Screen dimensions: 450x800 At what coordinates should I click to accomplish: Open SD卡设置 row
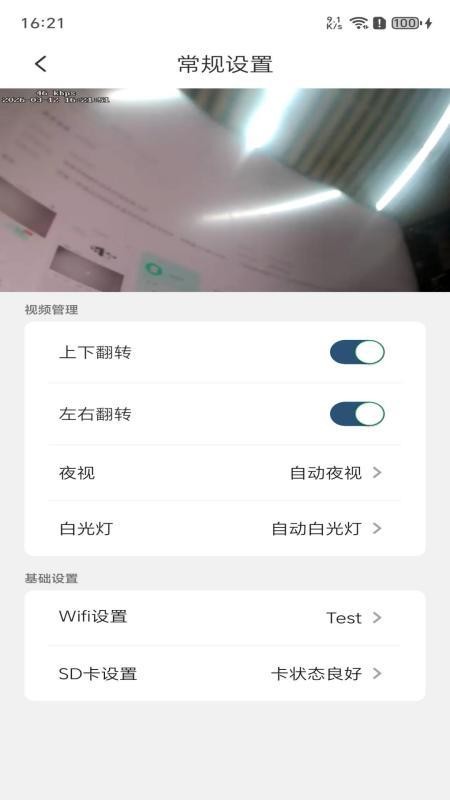[x=224, y=673]
